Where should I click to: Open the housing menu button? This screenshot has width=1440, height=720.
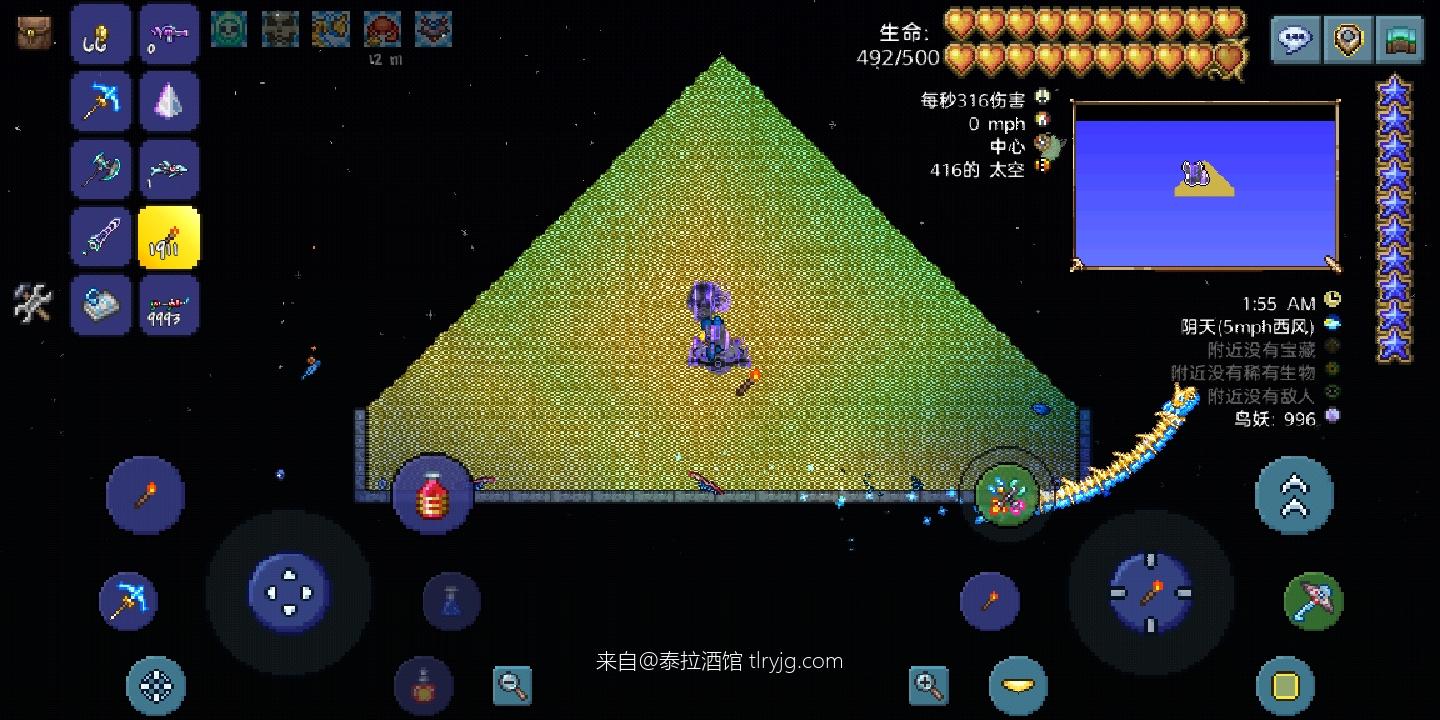coord(1399,39)
